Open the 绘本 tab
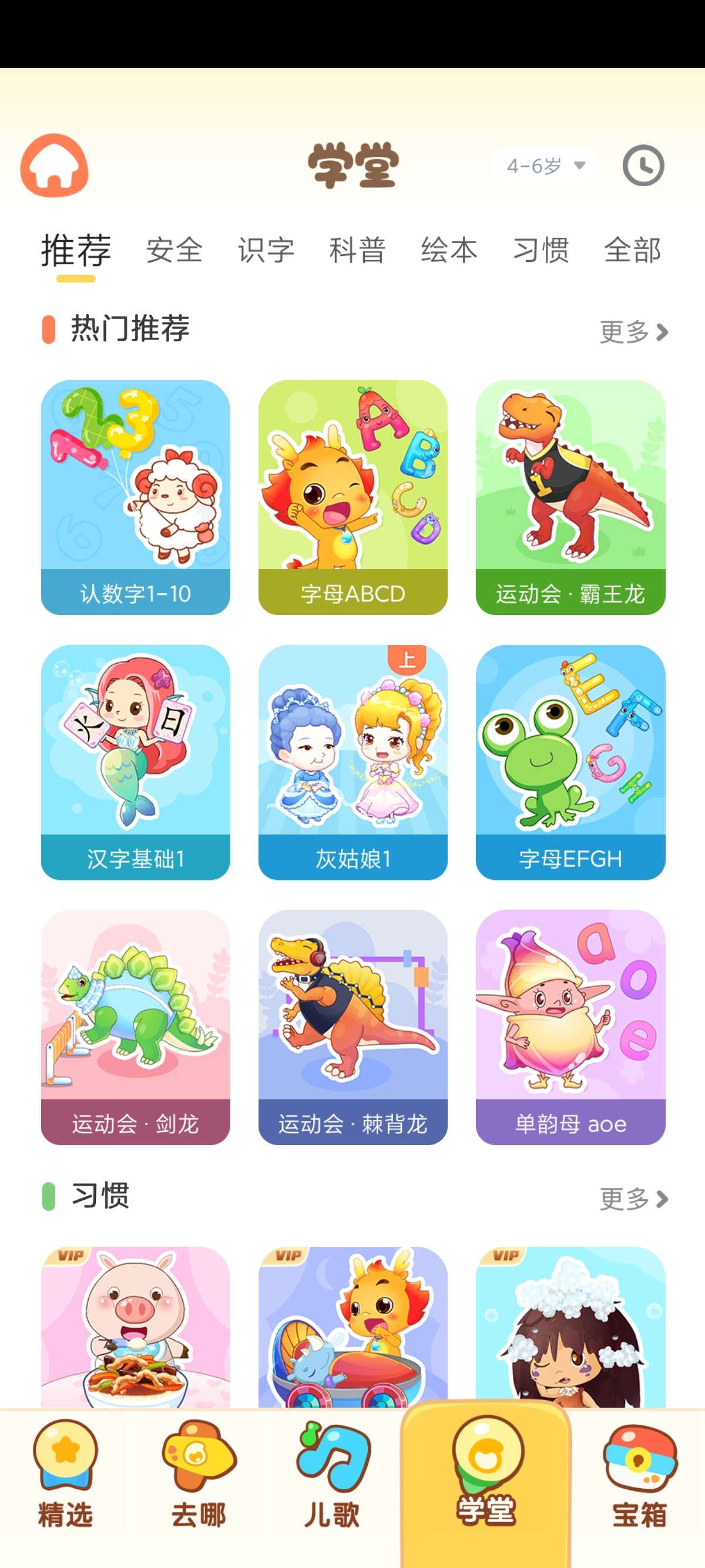705x1568 pixels. pos(449,250)
